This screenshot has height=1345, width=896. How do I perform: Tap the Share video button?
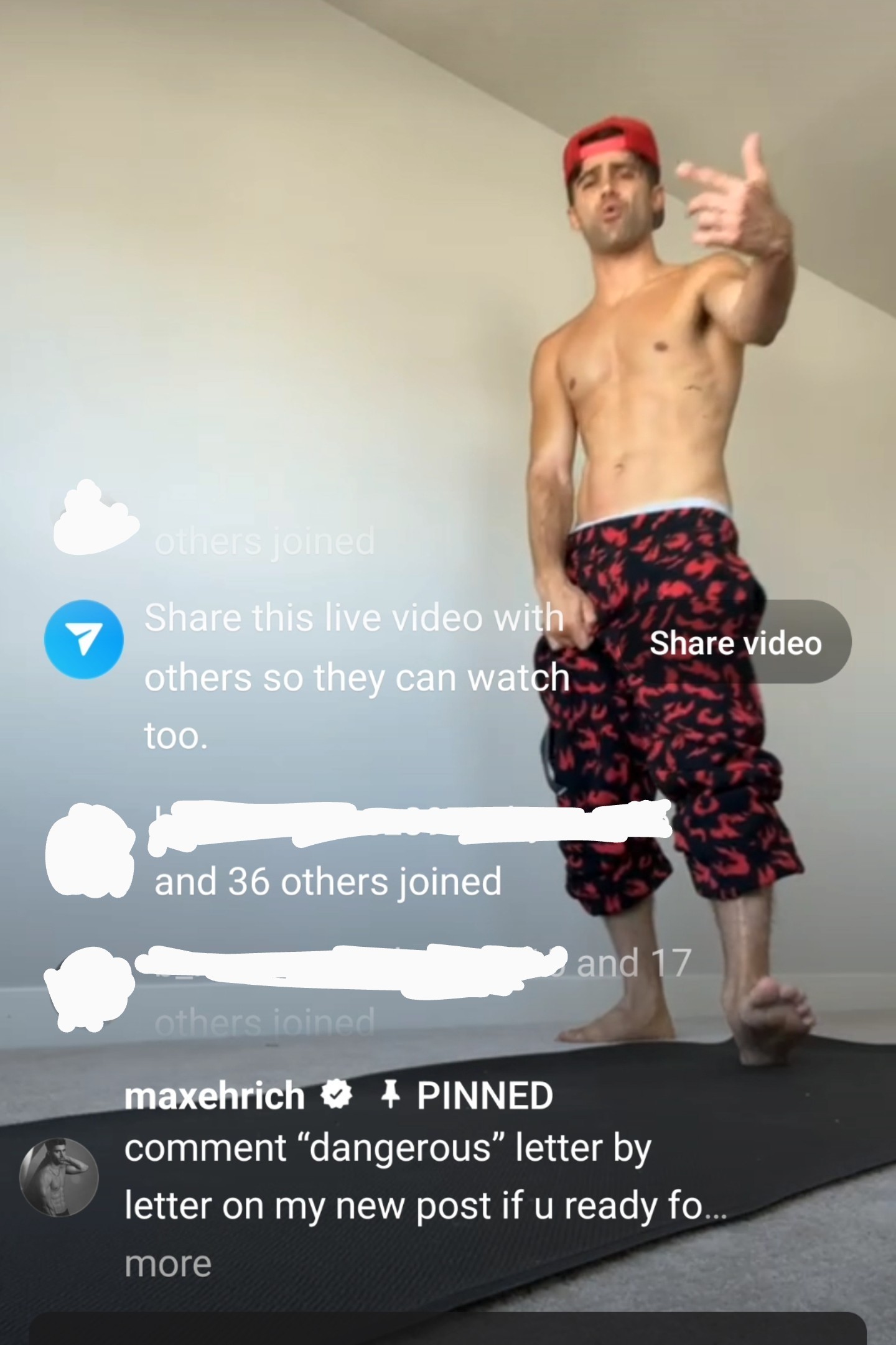(x=735, y=643)
